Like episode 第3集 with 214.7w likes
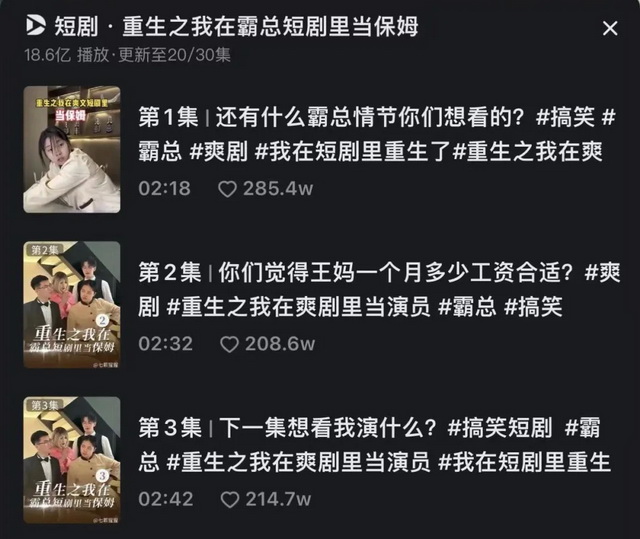Image resolution: width=640 pixels, height=539 pixels. (x=230, y=499)
